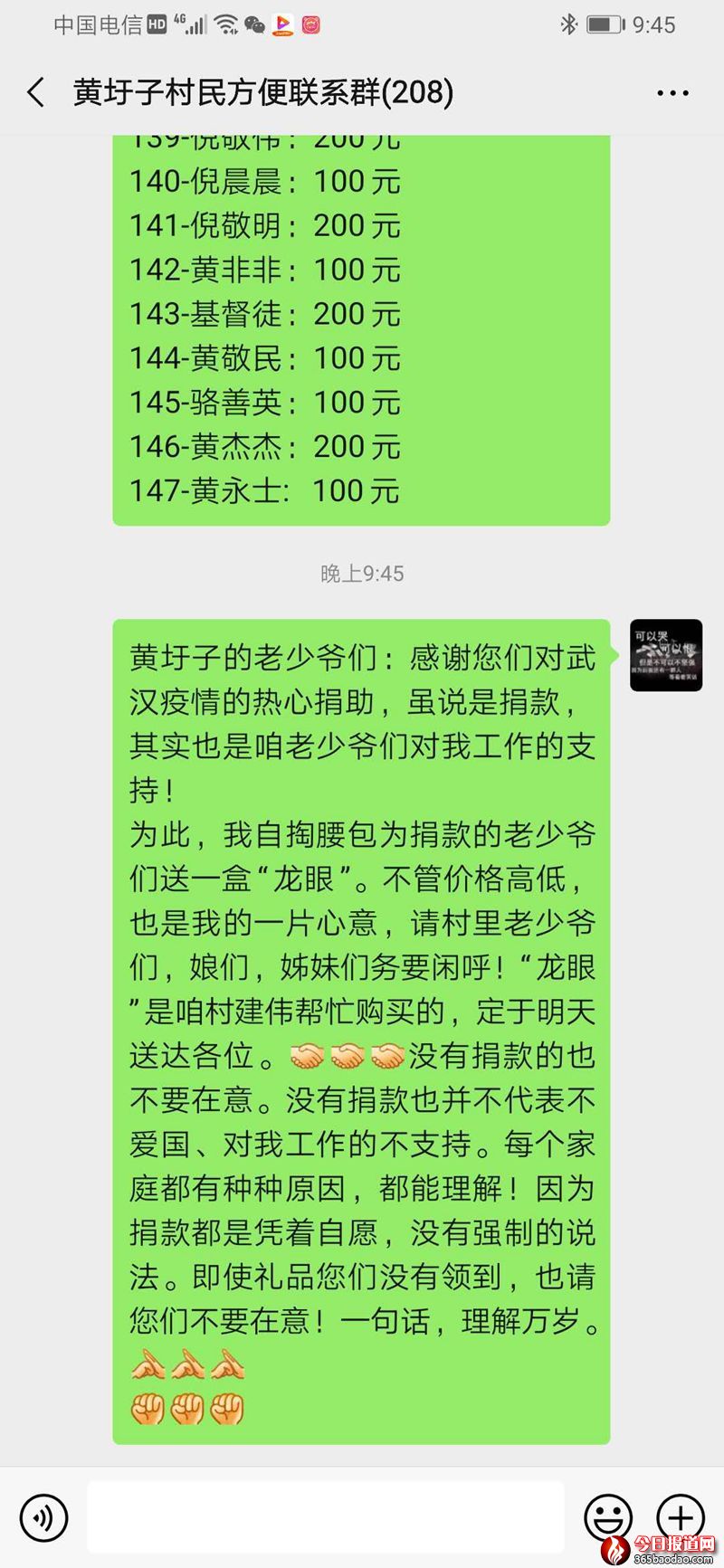Open the emoji picker
The width and height of the screenshot is (724, 1568).
click(607, 1518)
